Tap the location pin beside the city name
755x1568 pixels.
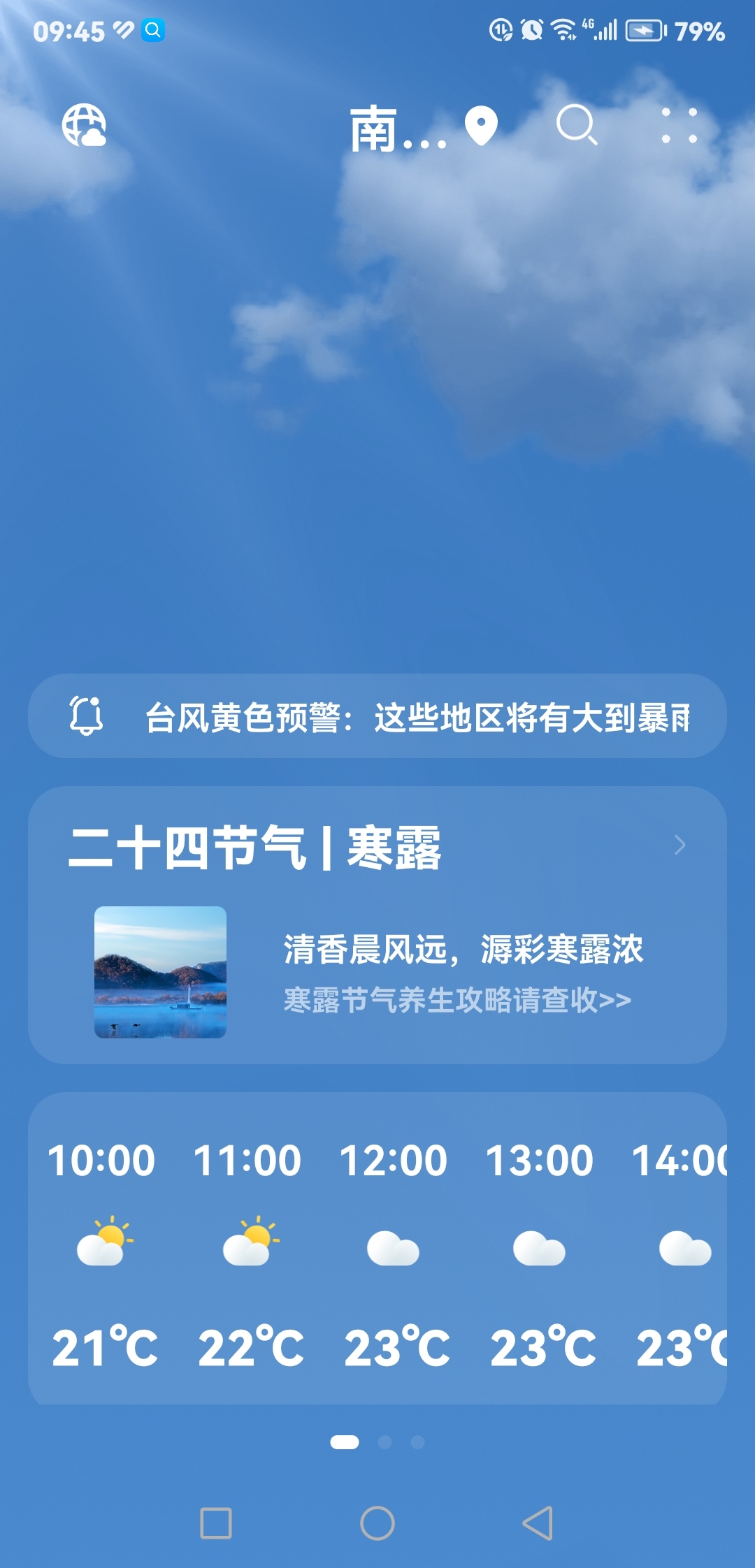481,126
